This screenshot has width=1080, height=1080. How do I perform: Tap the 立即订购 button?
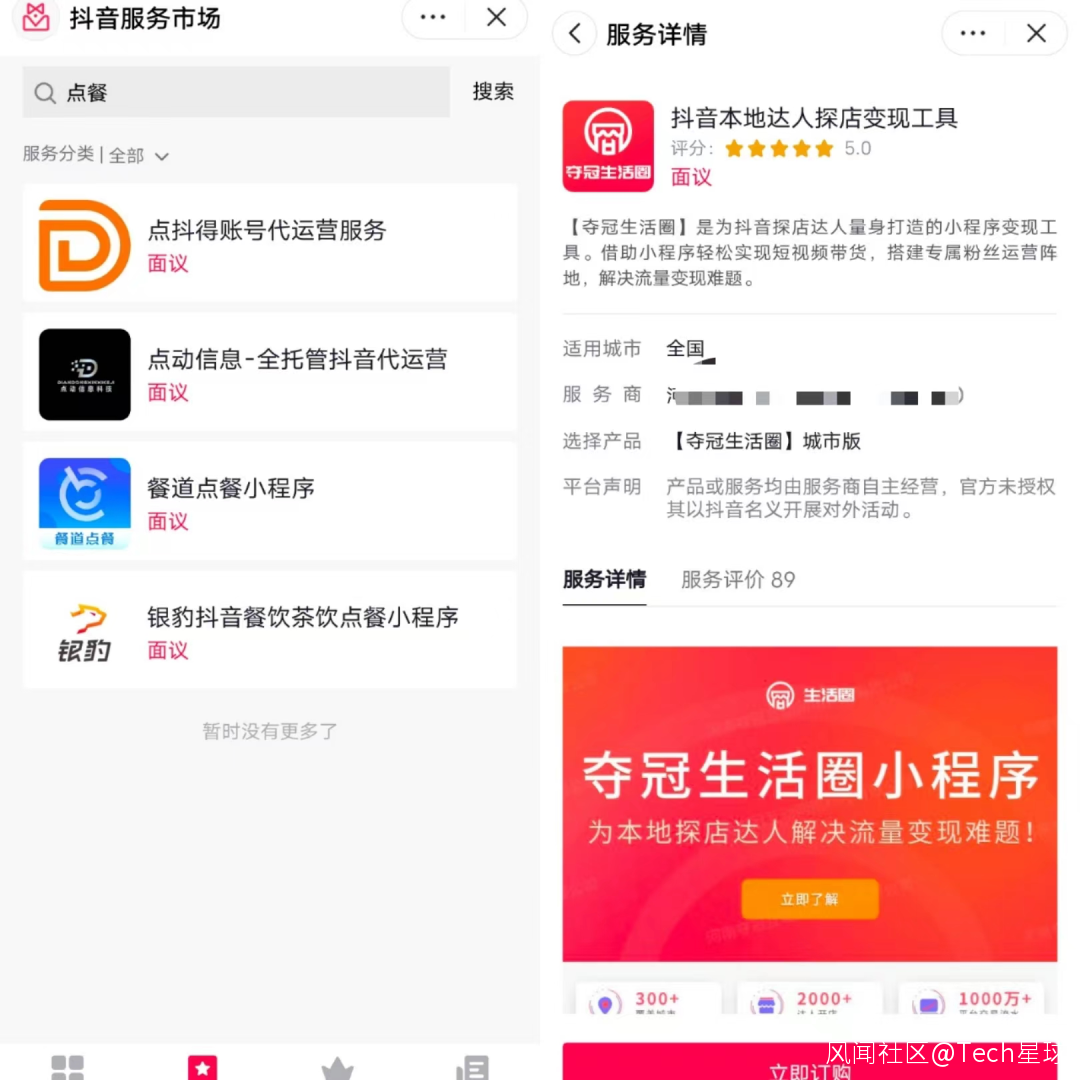[809, 1067]
